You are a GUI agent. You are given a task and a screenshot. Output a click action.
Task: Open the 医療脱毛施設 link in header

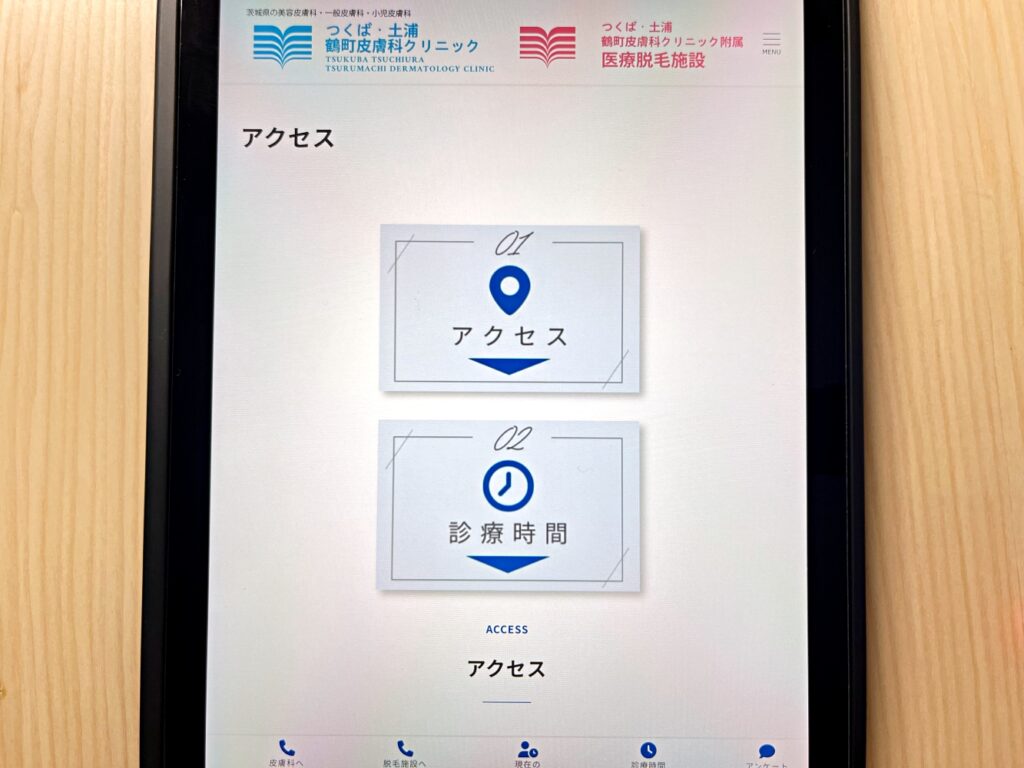coord(632,46)
